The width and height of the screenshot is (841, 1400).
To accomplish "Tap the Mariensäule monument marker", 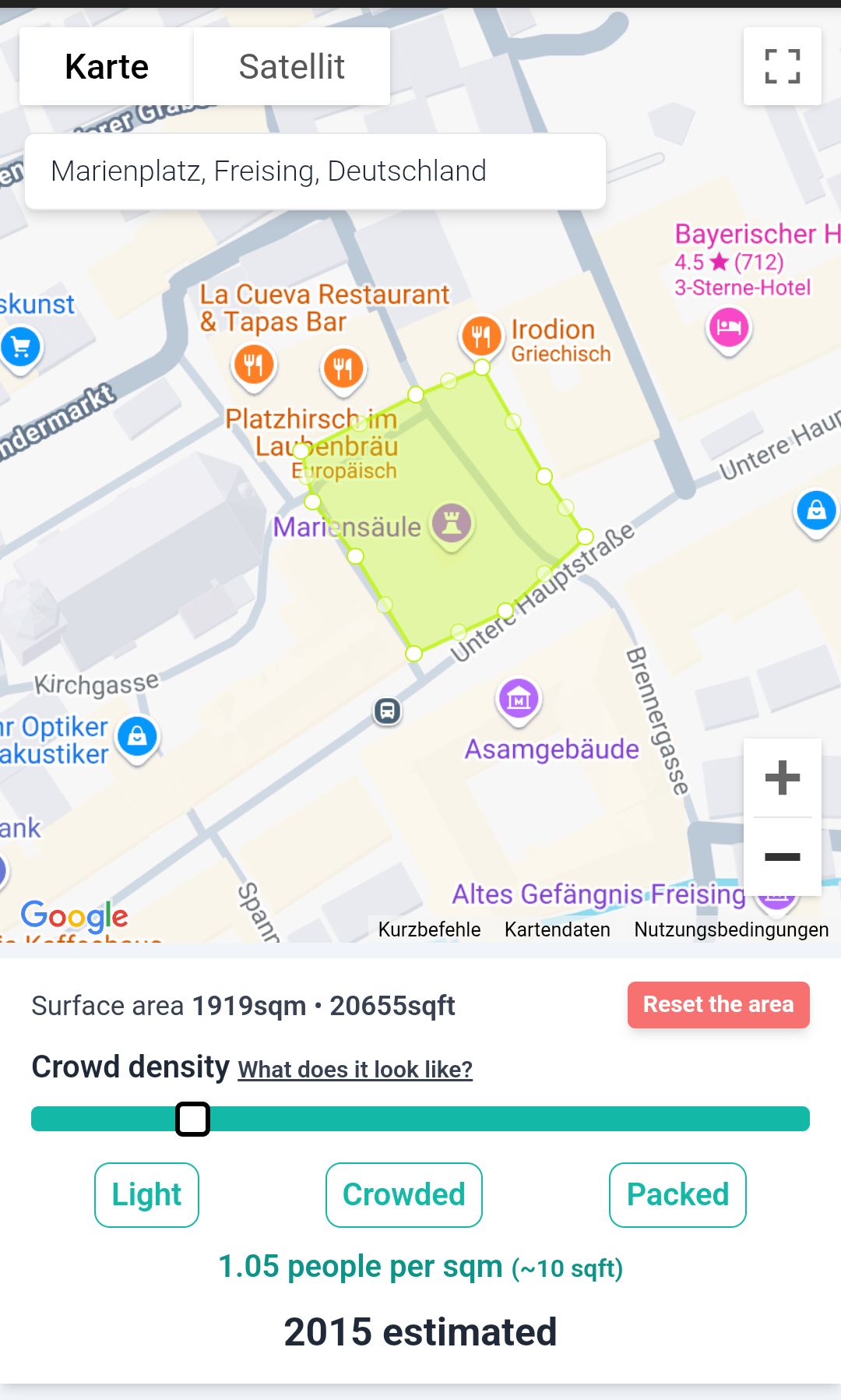I will (452, 524).
